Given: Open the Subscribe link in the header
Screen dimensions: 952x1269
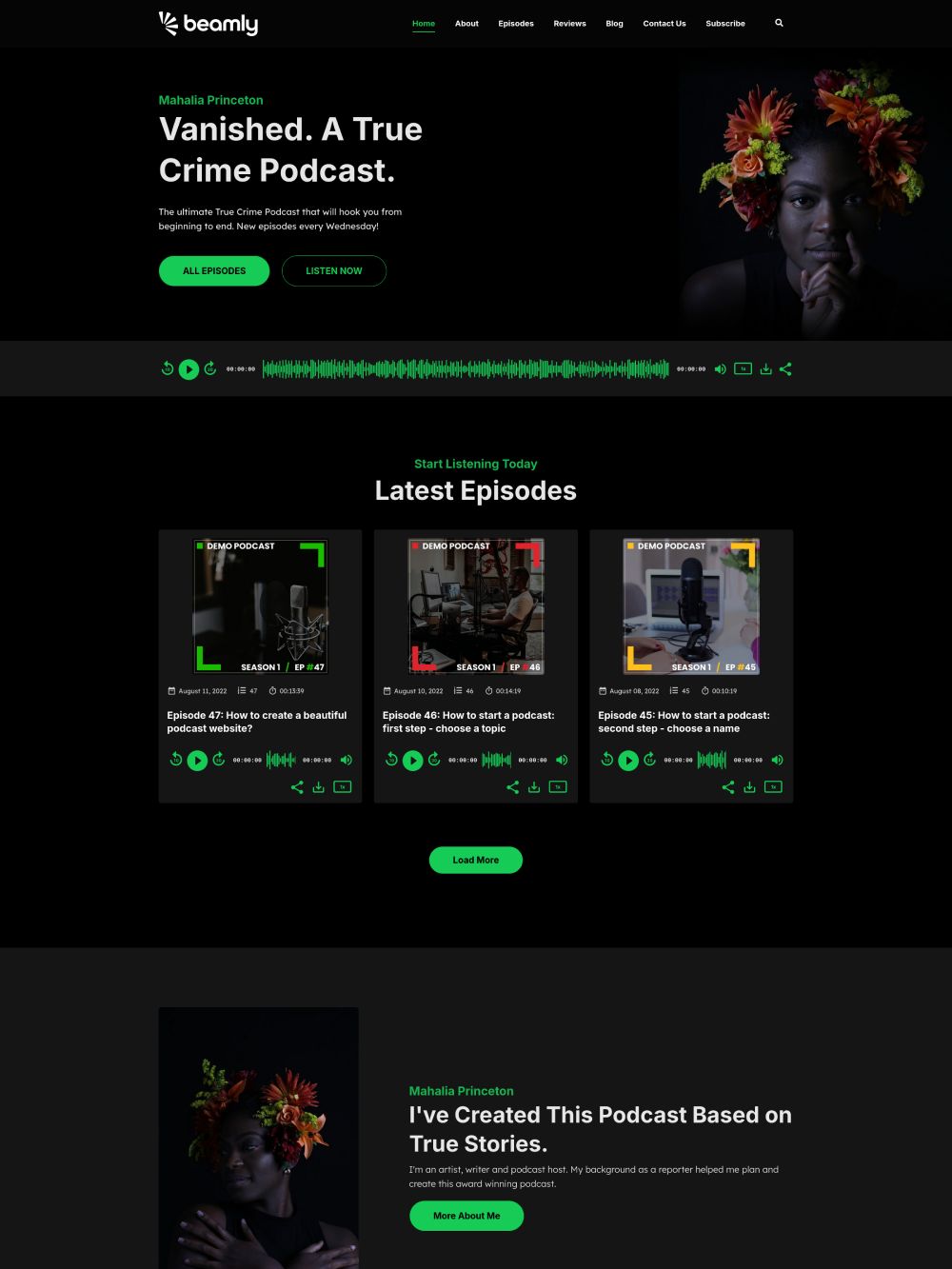Looking at the screenshot, I should (724, 23).
